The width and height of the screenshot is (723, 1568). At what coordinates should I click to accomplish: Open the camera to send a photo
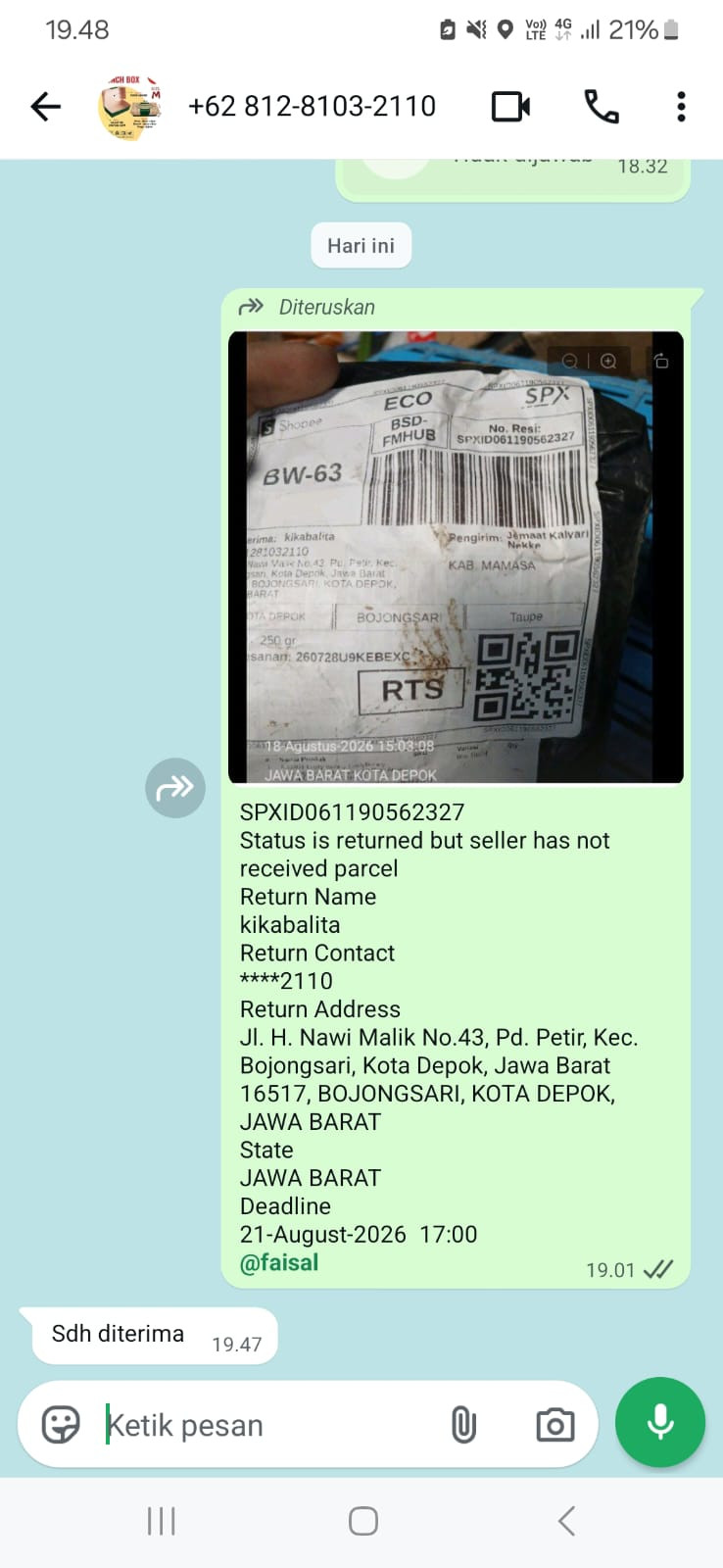pos(555,1425)
